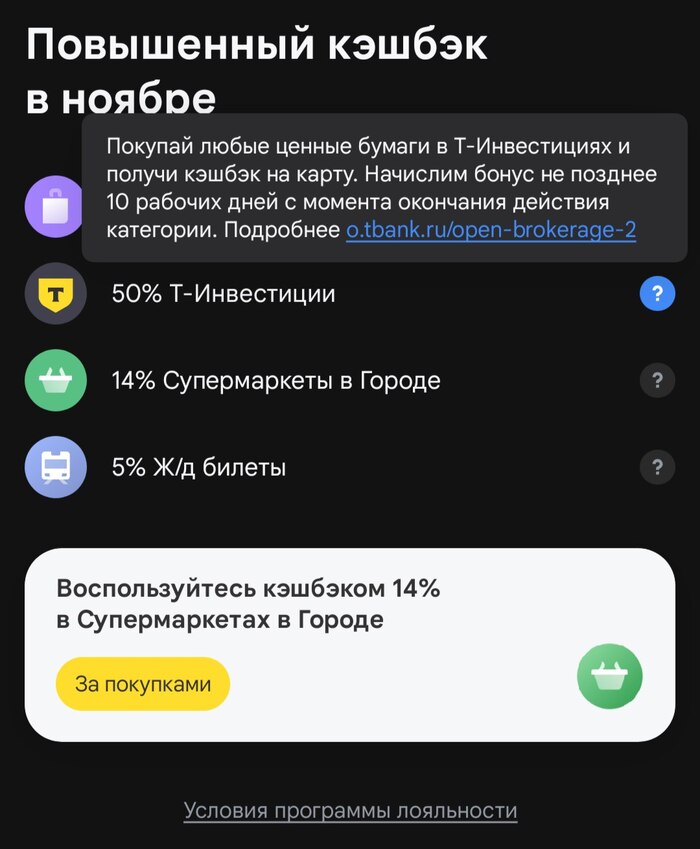The height and width of the screenshot is (849, 700).
Task: Show info for 5% Ж/д билеты
Action: tap(657, 467)
